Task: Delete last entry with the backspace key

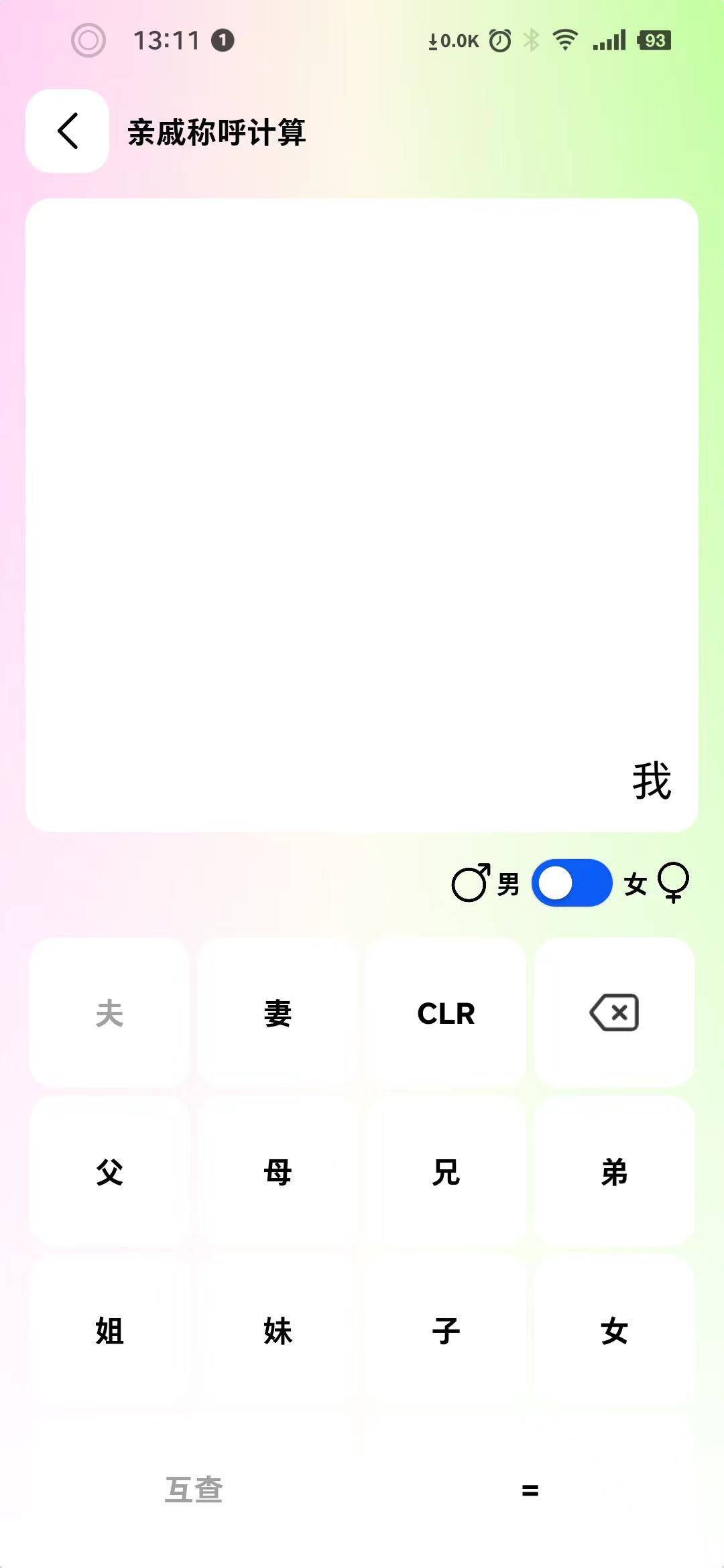Action: 614,1012
